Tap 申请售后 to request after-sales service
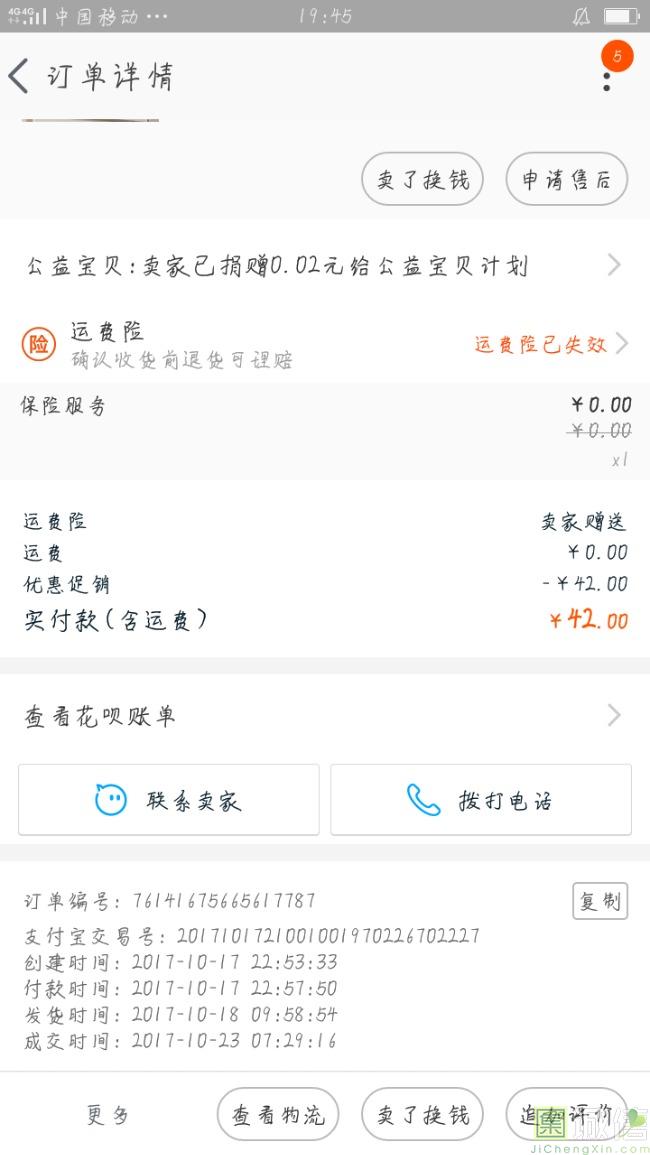Screen dimensions: 650x1155 [567, 179]
